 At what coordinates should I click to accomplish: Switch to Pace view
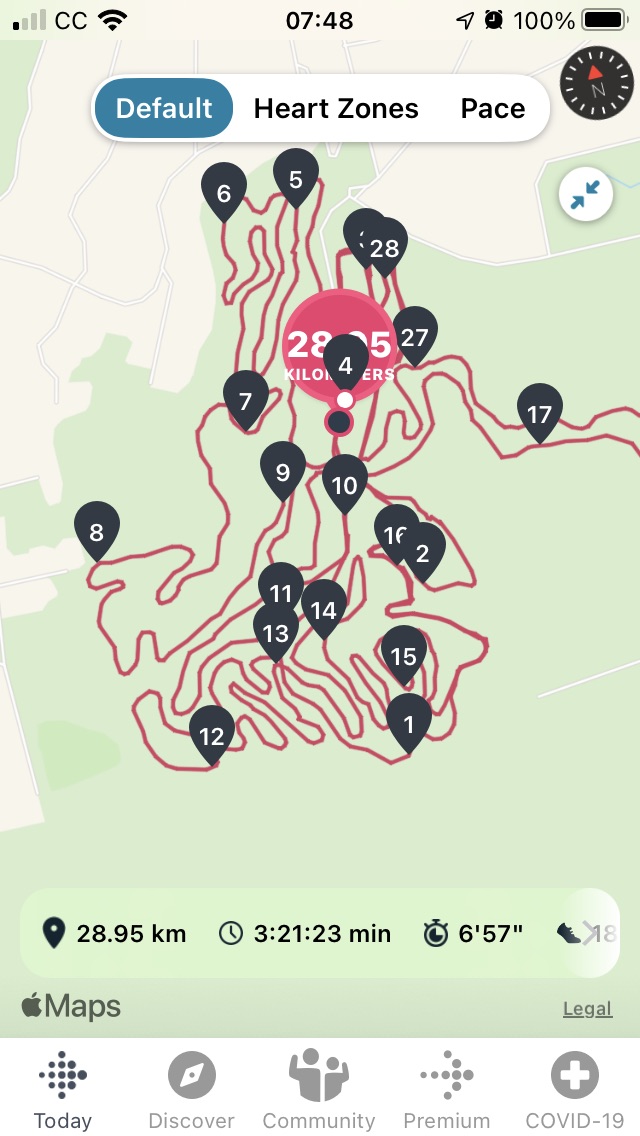click(x=492, y=108)
